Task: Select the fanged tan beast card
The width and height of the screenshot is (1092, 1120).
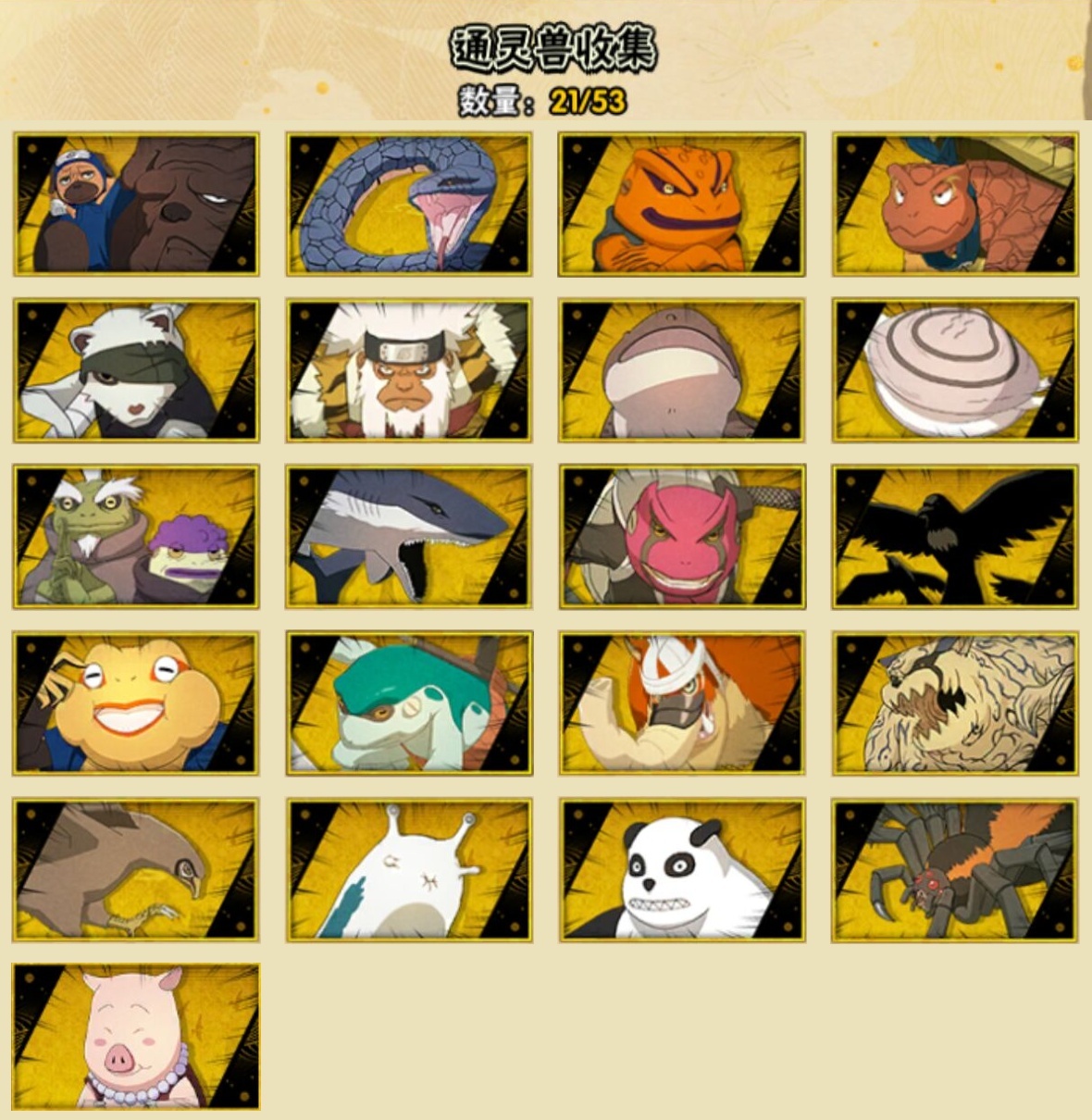Action: pyautogui.click(x=955, y=703)
